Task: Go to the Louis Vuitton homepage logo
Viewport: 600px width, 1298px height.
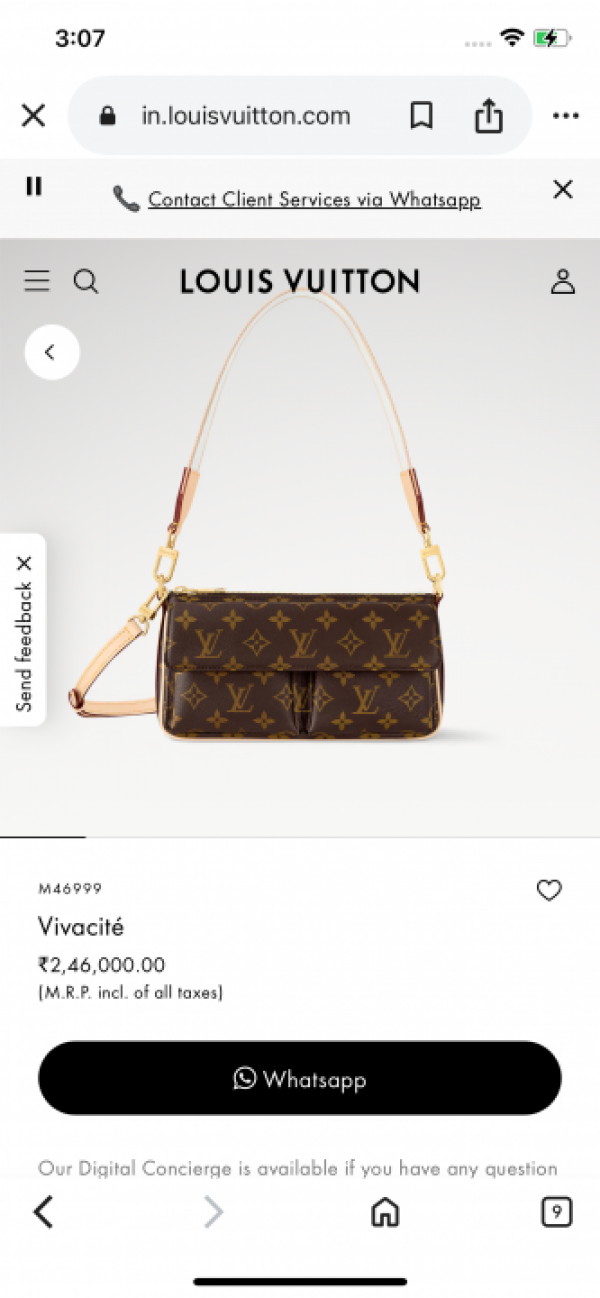Action: pyautogui.click(x=300, y=281)
